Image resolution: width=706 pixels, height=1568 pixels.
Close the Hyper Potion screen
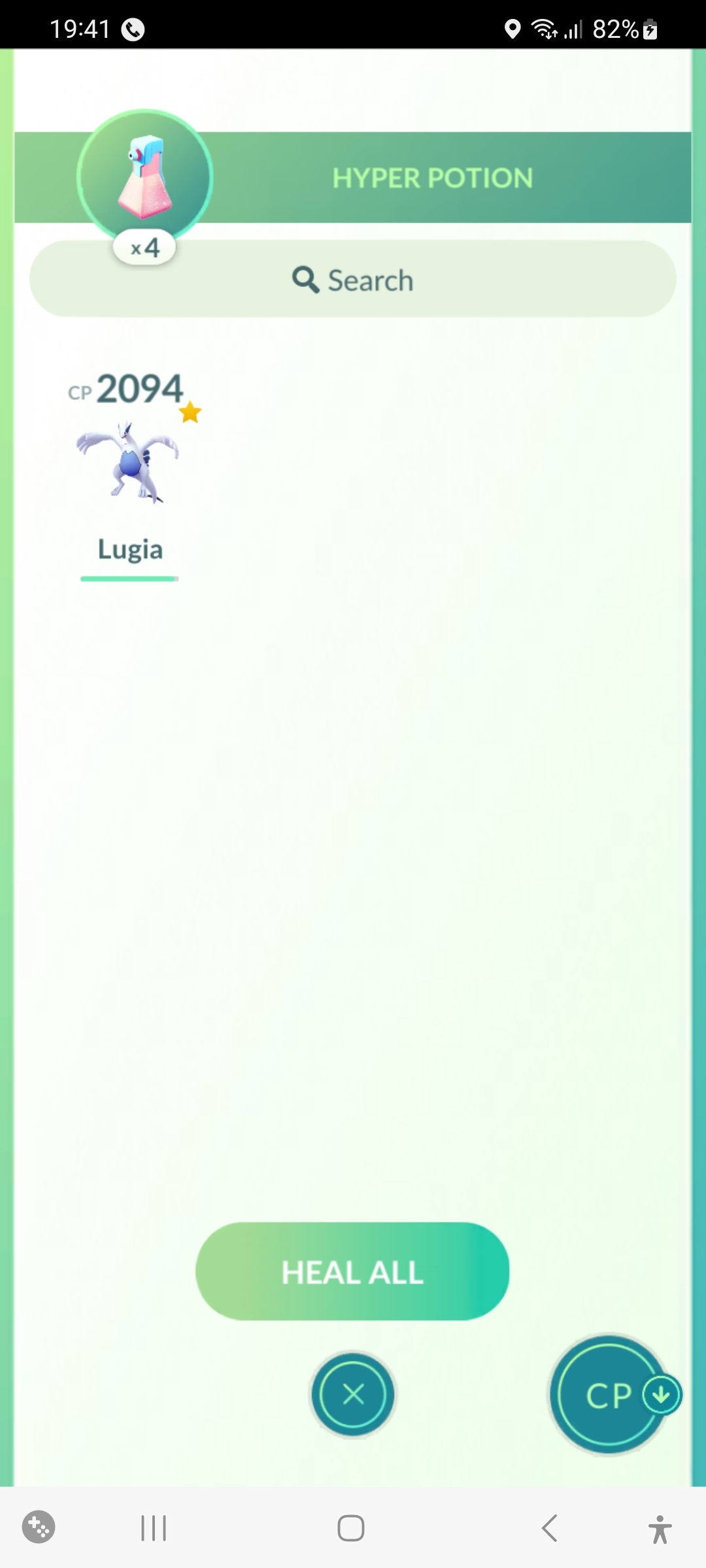click(353, 1394)
